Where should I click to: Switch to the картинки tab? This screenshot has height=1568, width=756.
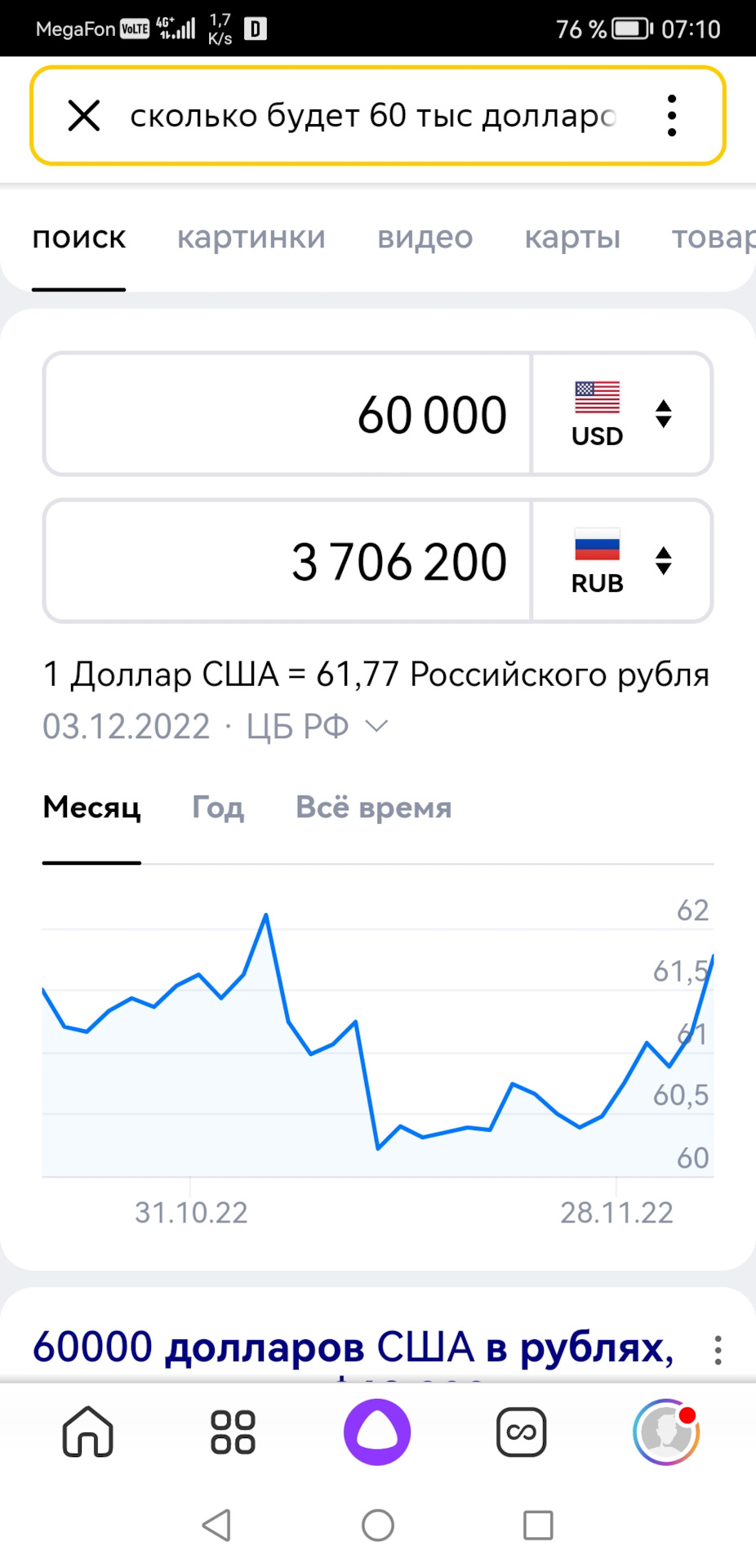(x=251, y=238)
